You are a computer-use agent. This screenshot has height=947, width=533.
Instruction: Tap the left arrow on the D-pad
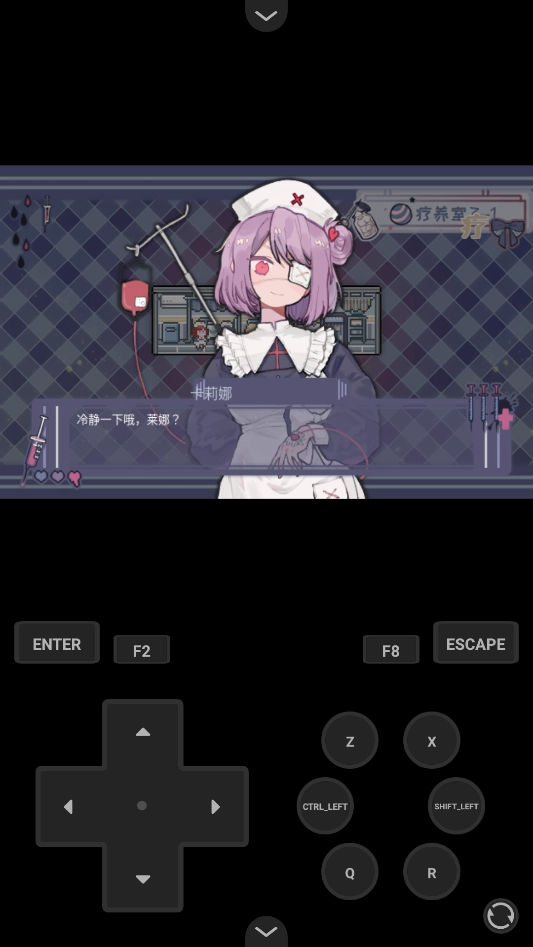pyautogui.click(x=69, y=806)
